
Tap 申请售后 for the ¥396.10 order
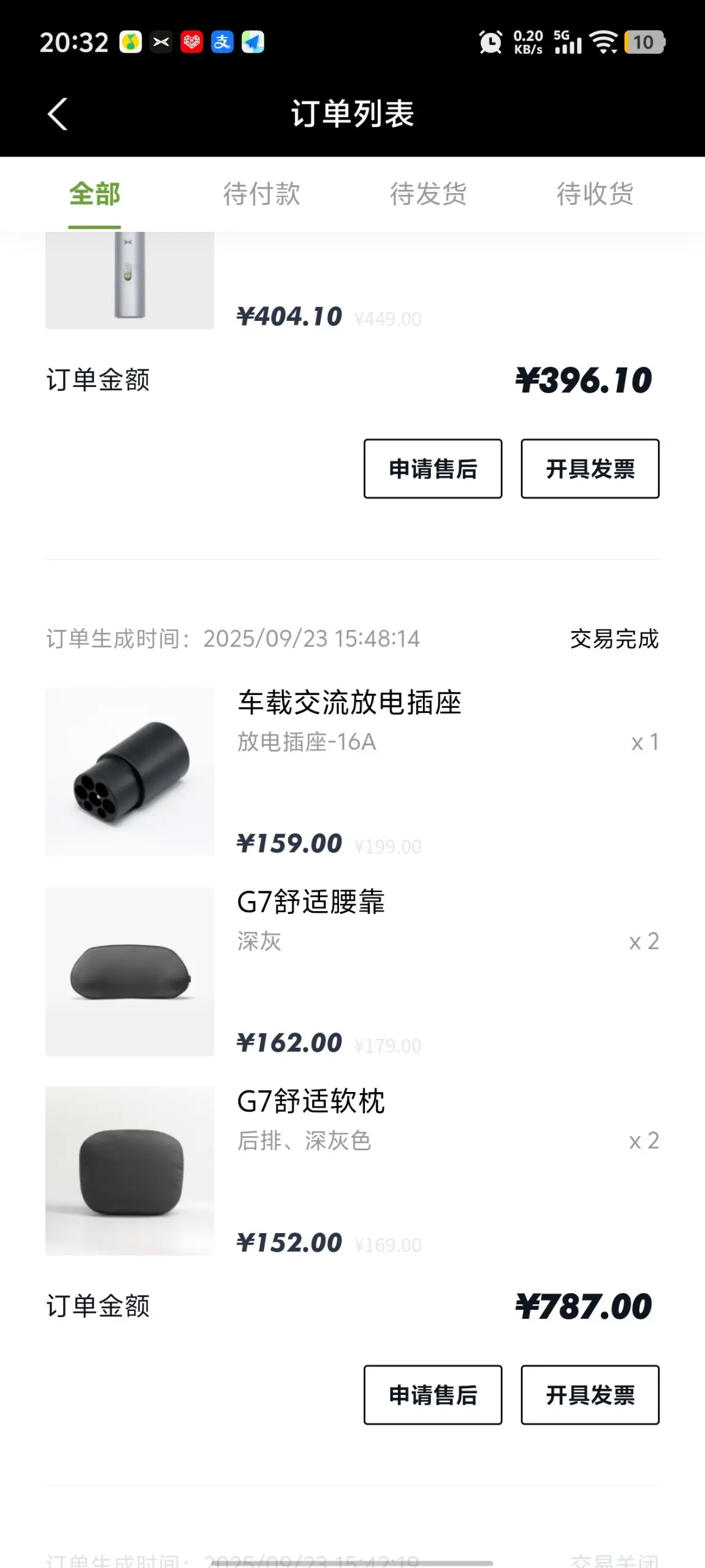point(433,469)
